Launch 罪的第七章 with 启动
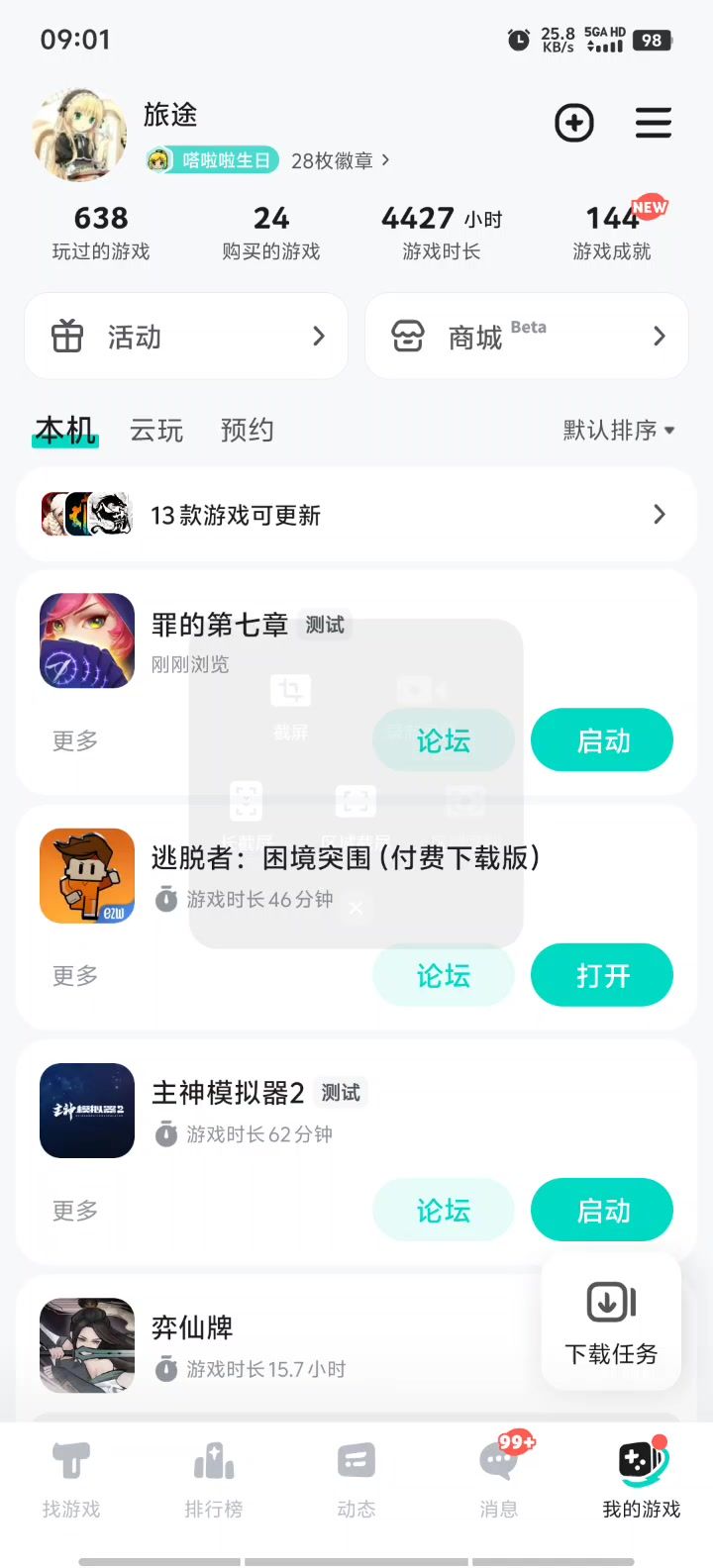Screen dimensions: 713x1568 tap(602, 740)
